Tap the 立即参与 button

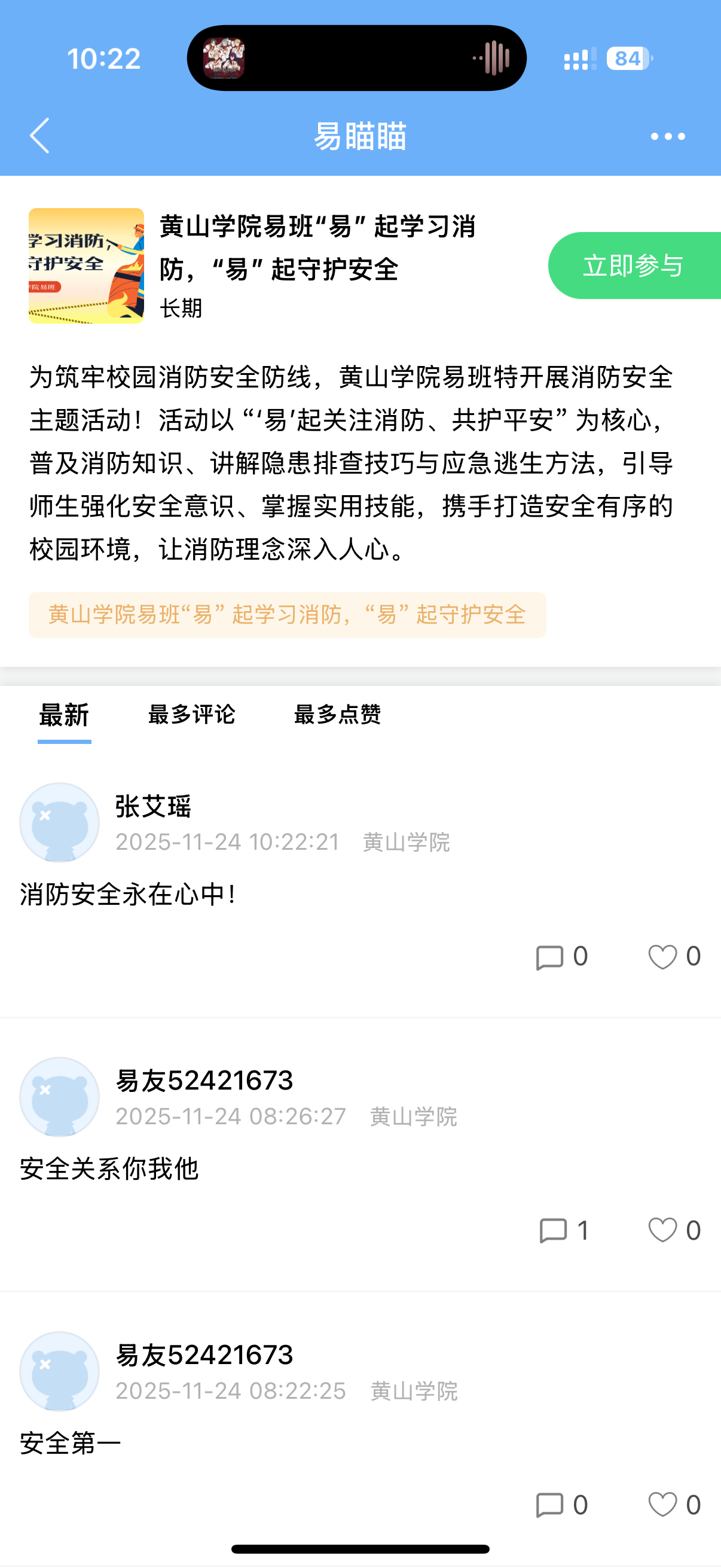coord(633,266)
